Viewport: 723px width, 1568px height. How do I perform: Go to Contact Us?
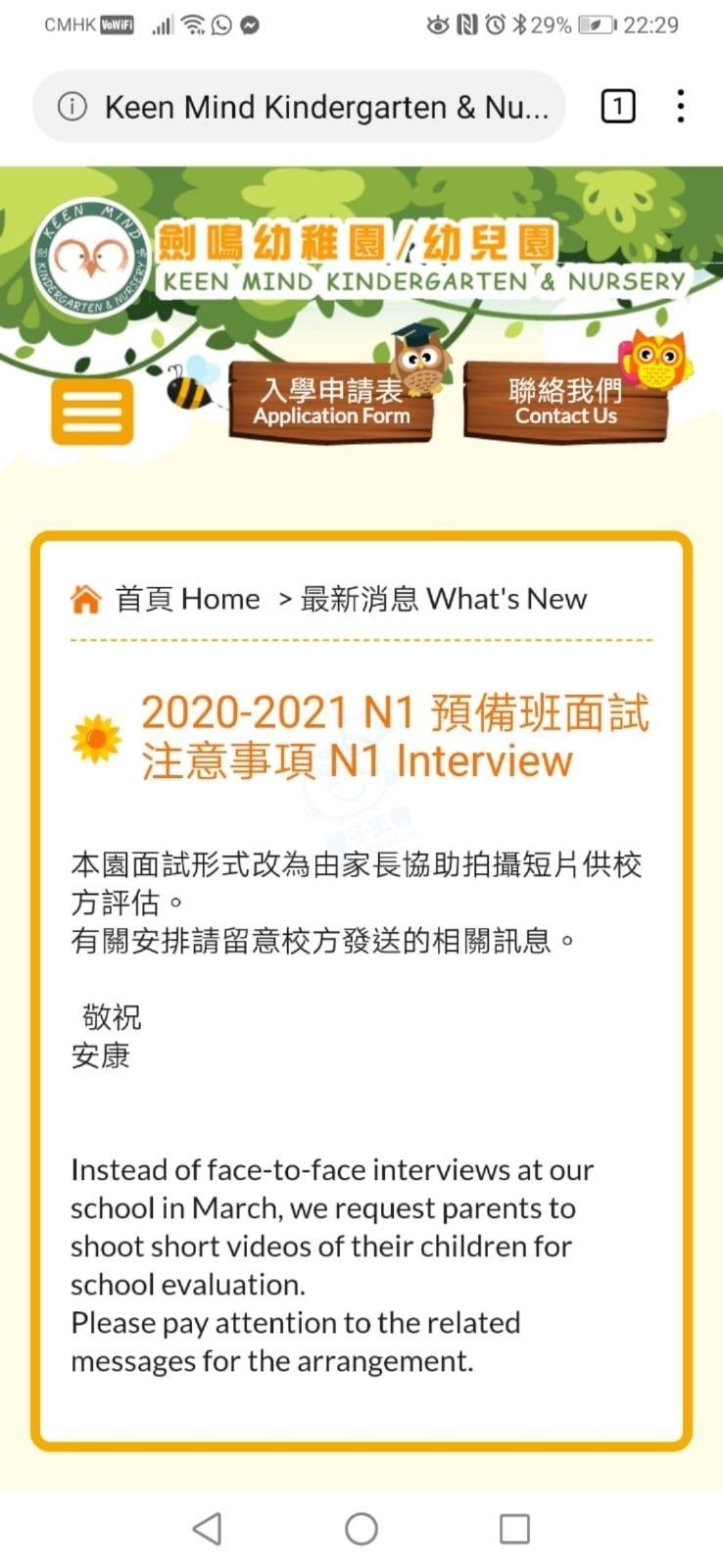(x=565, y=403)
